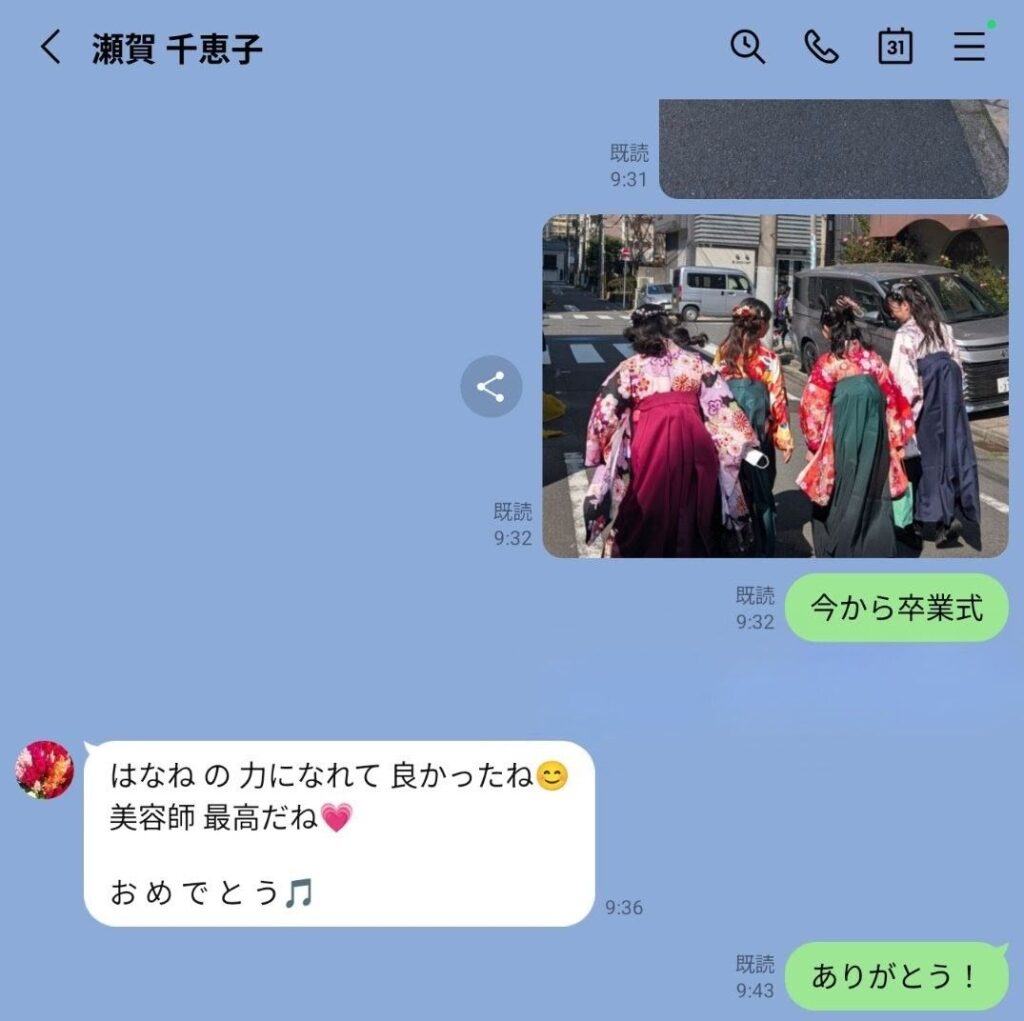1024x1021 pixels.
Task: Open the partially visible pavement photo
Action: pyautogui.click(x=833, y=148)
